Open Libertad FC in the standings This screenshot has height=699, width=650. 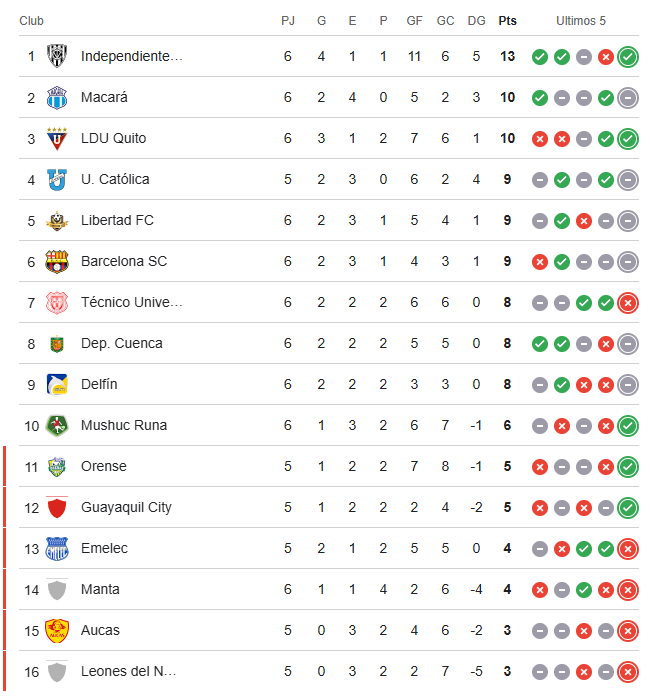pos(117,220)
